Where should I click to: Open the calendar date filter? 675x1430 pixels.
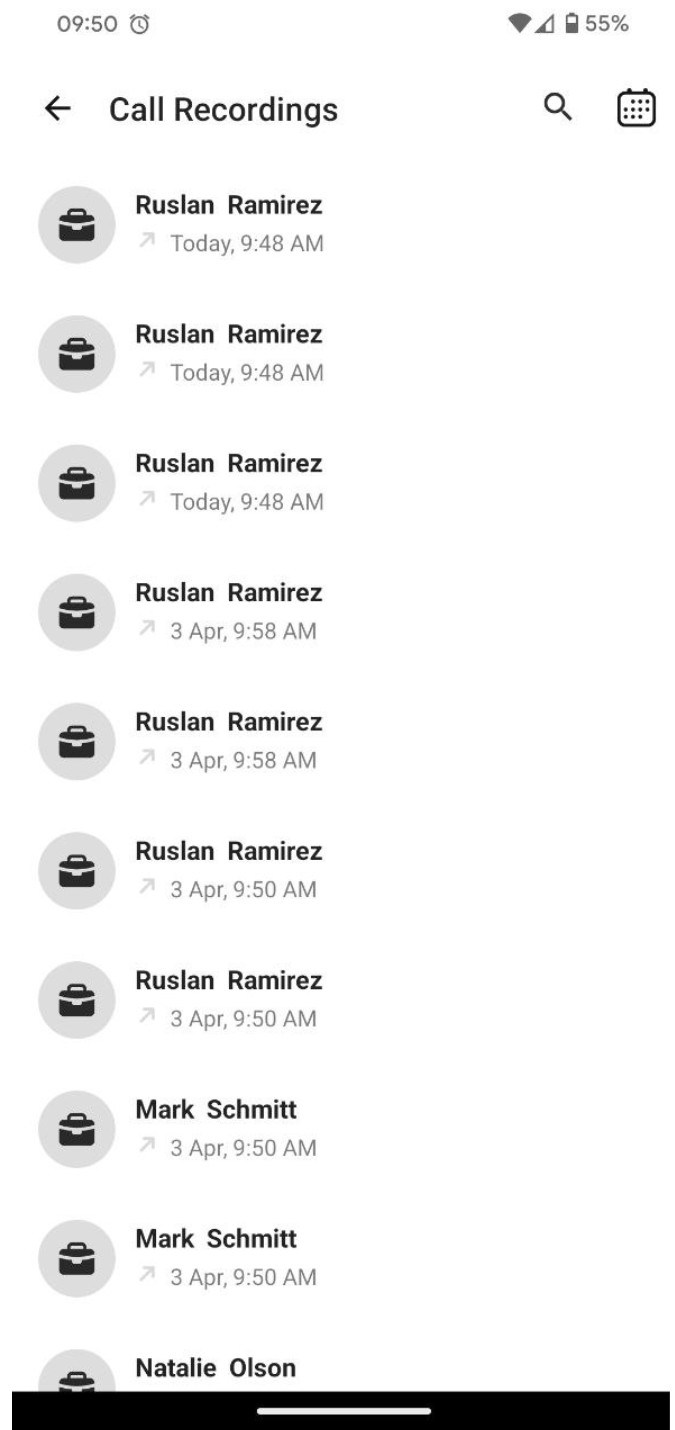pos(636,108)
